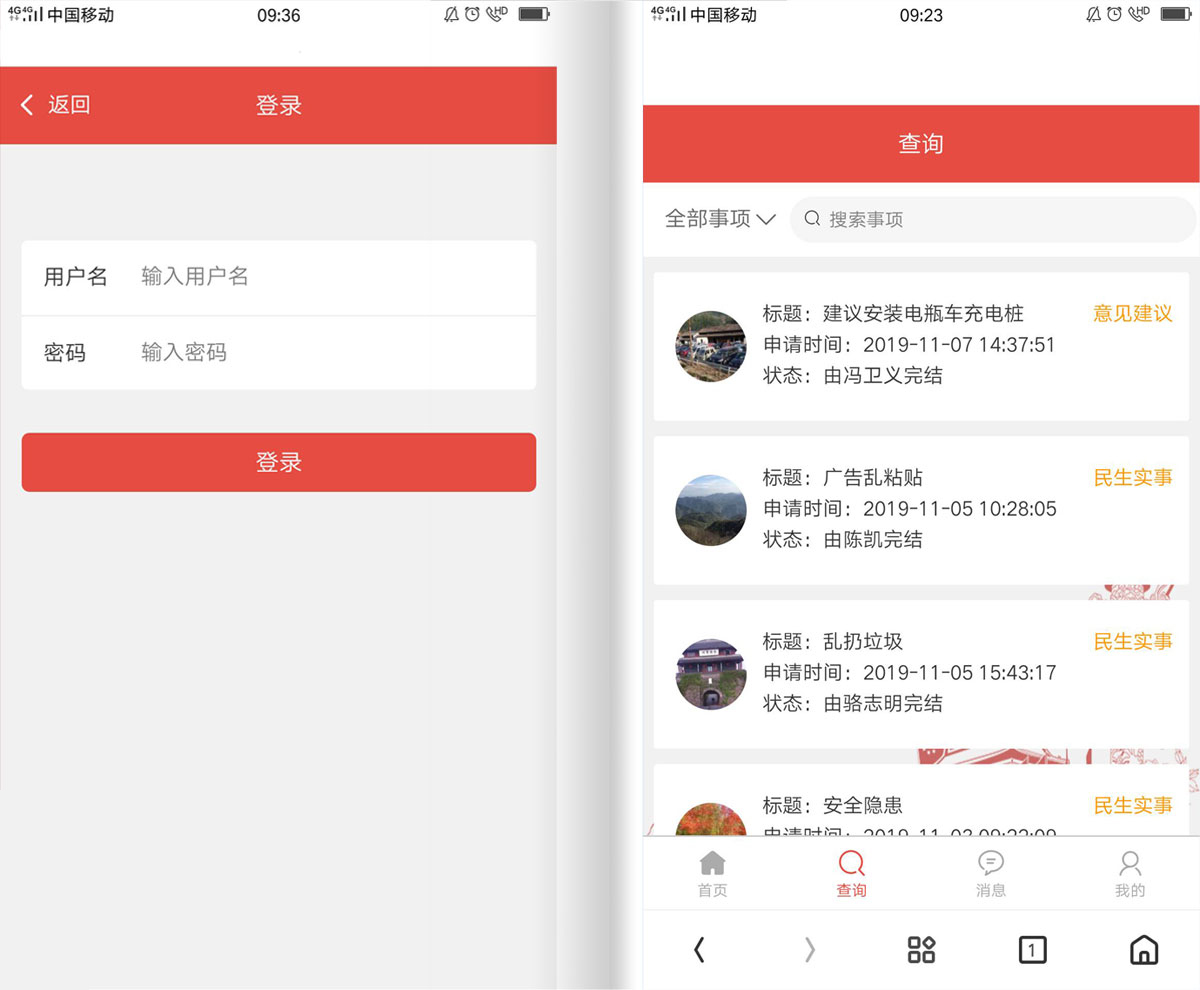Viewport: 1200px width, 990px height.
Task: Tap the red 登录 button
Action: [x=278, y=462]
